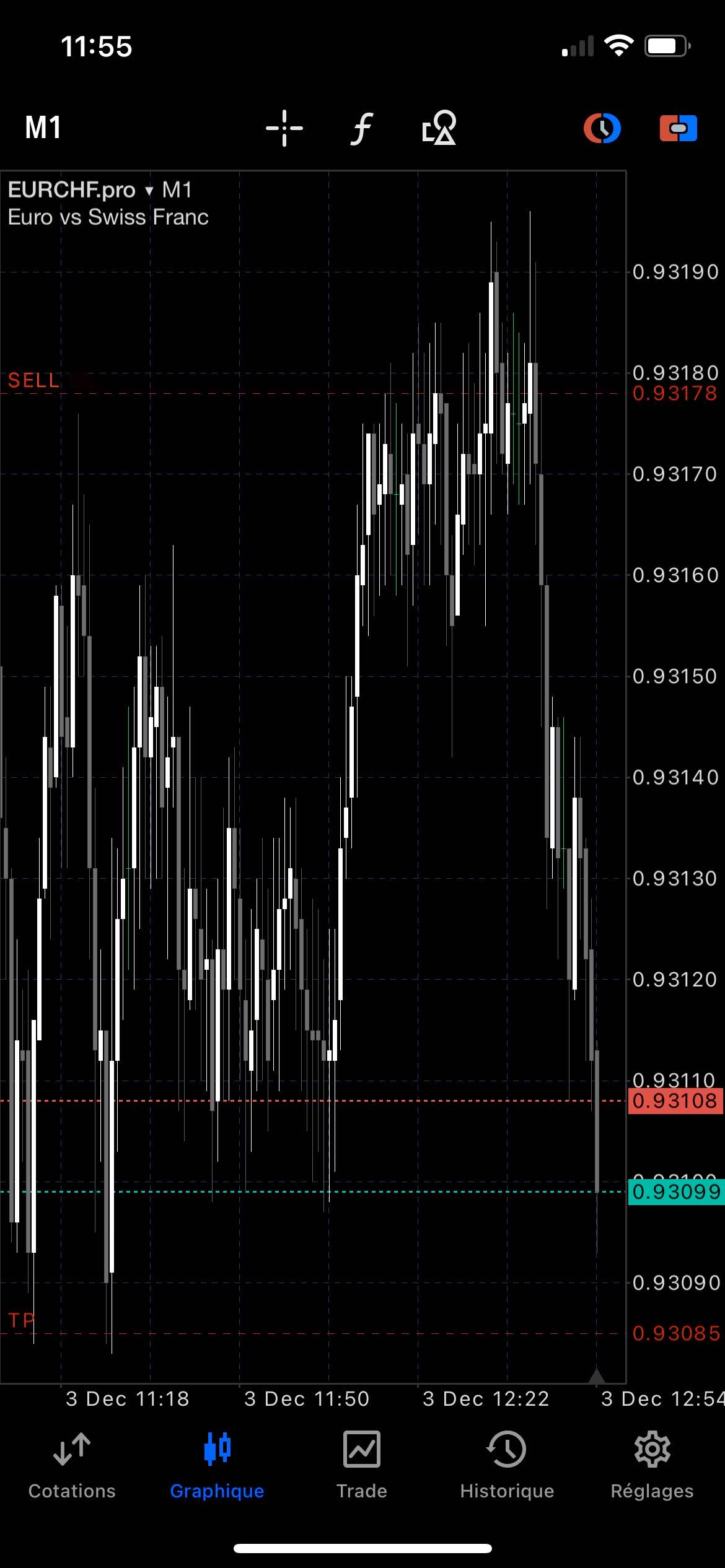Open the drawing objects tool

(439, 128)
